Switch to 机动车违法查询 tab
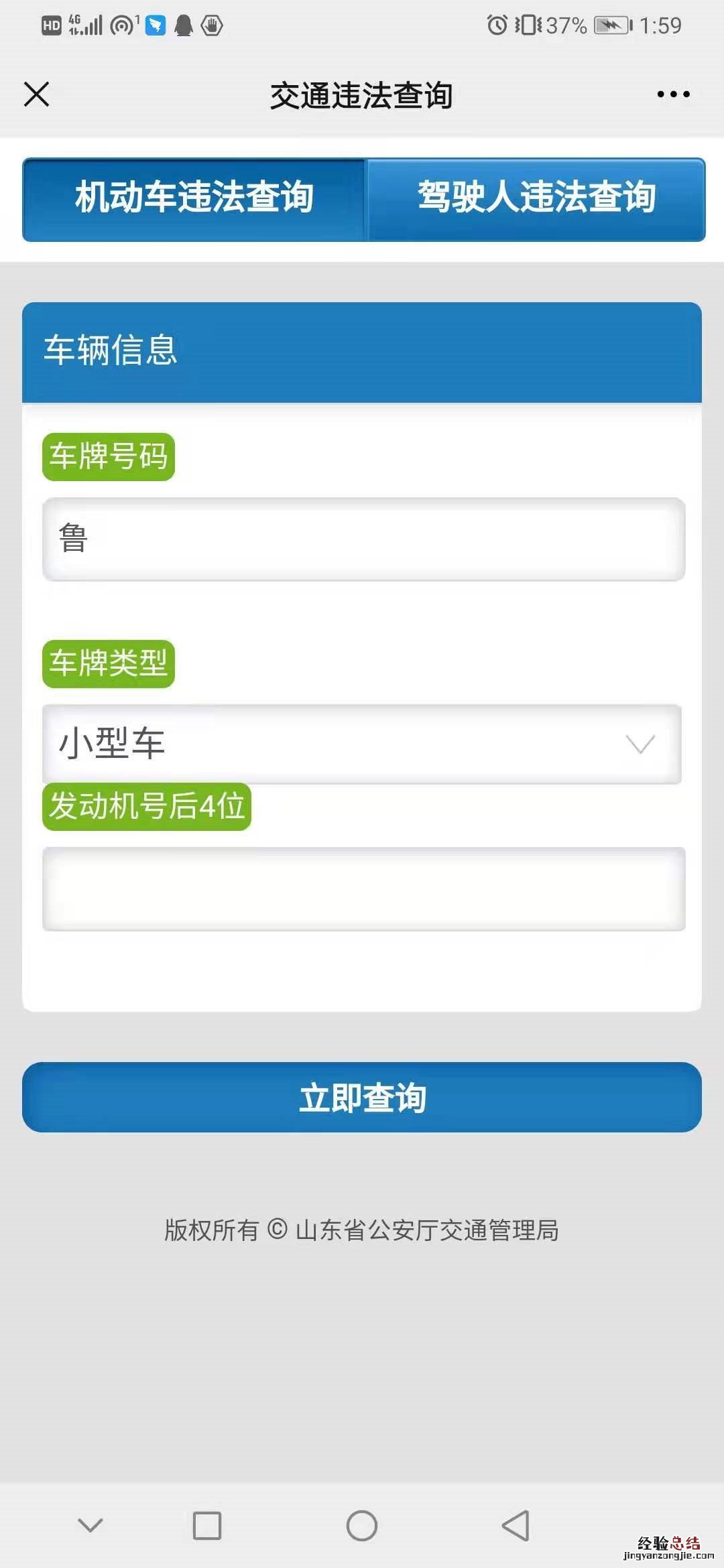 click(x=194, y=199)
